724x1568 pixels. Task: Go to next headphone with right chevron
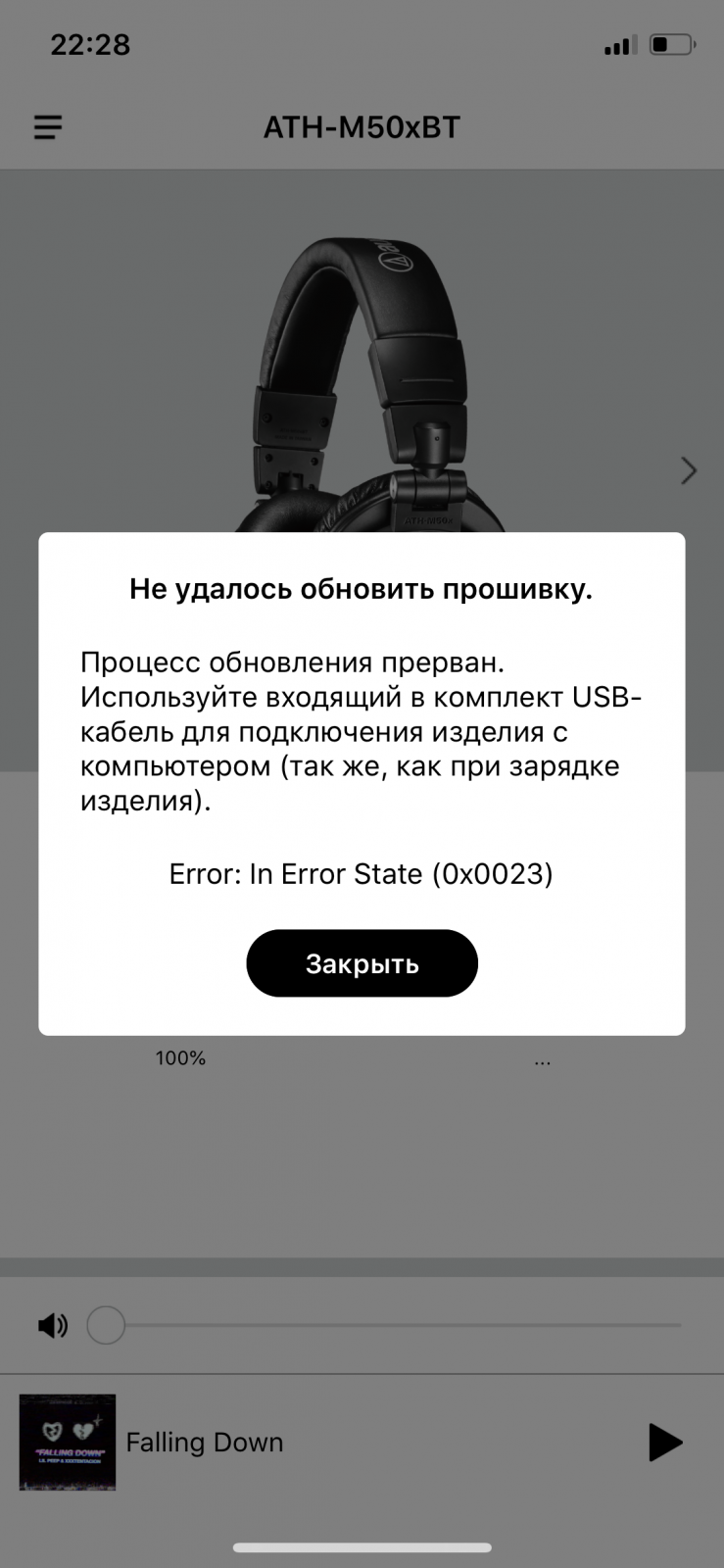click(689, 471)
